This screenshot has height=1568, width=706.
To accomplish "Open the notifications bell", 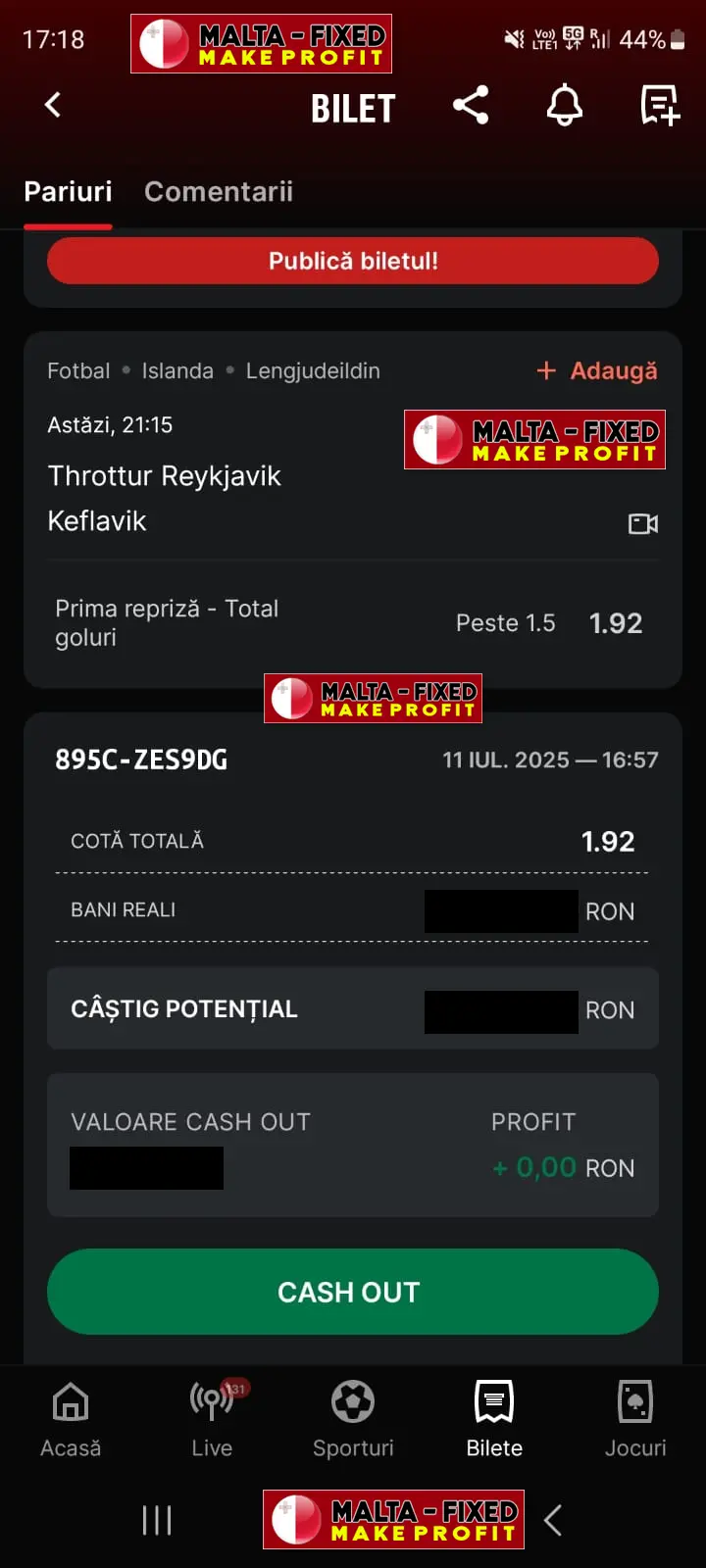I will click(x=565, y=105).
